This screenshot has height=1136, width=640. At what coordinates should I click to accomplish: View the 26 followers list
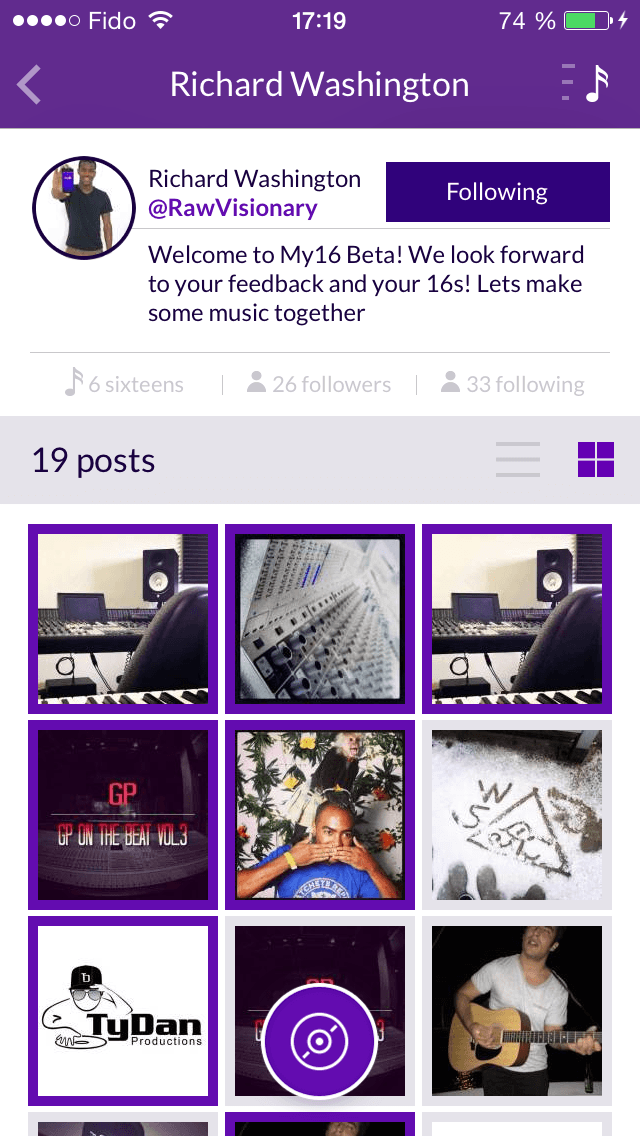click(320, 384)
